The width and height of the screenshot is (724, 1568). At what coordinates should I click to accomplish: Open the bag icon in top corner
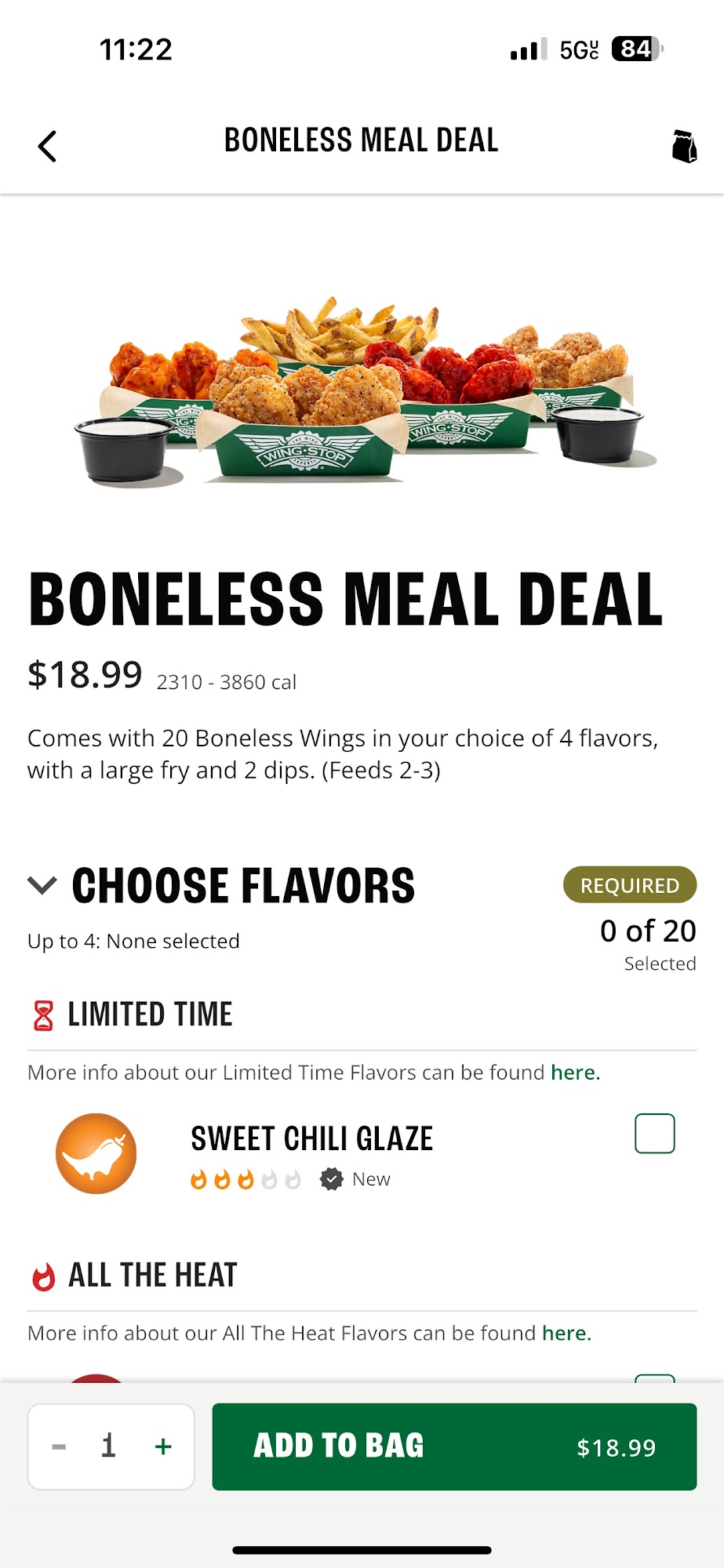pyautogui.click(x=684, y=145)
